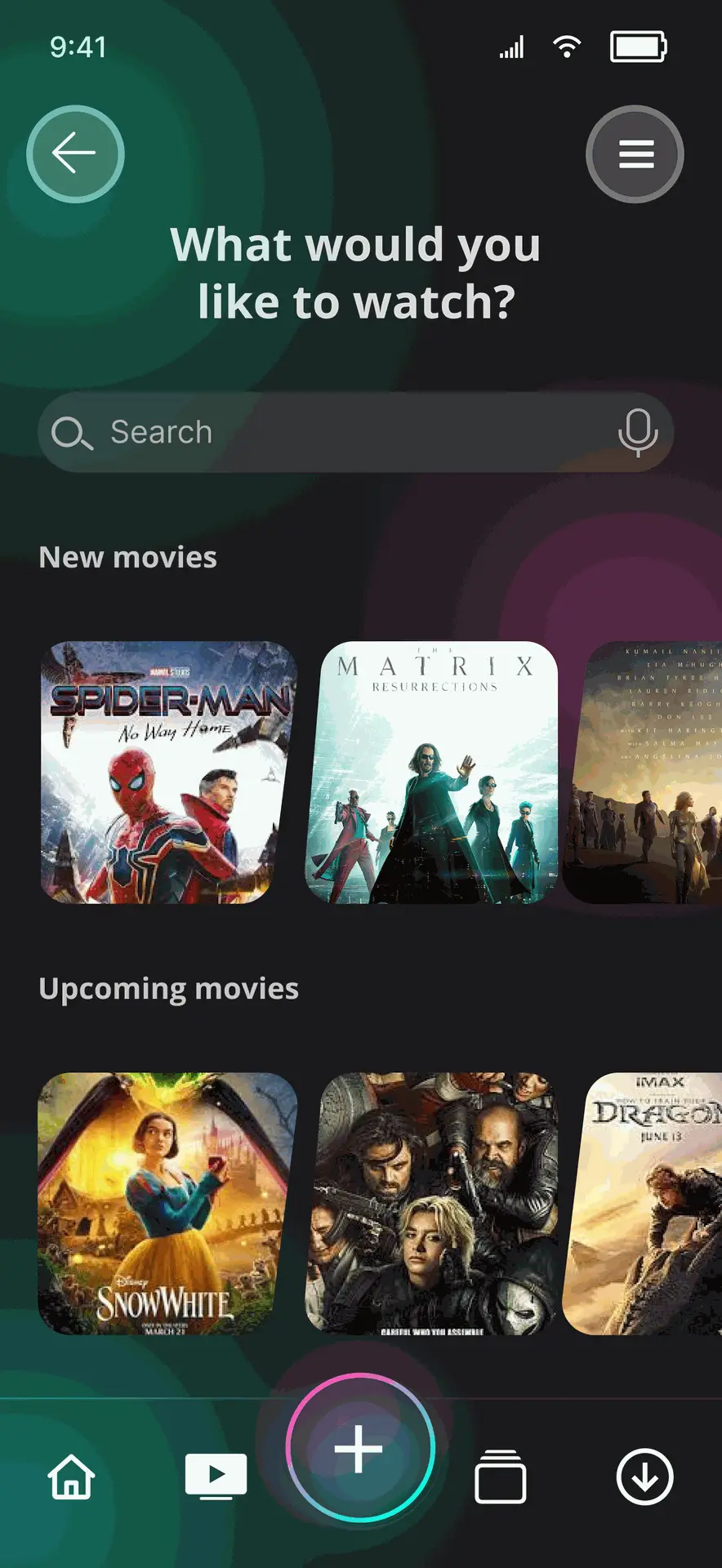
Task: Switch to the Home tab
Action: (72, 1477)
